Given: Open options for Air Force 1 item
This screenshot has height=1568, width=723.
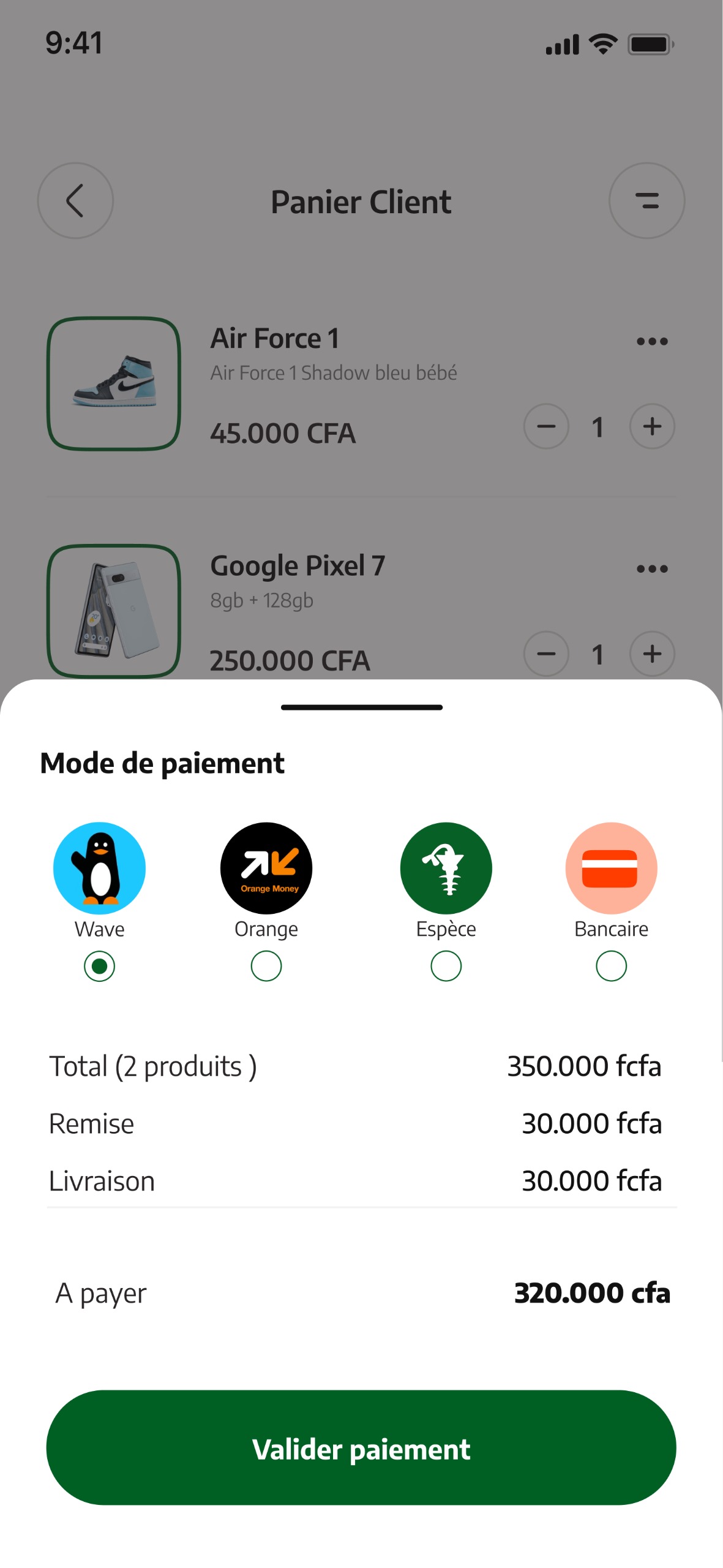Looking at the screenshot, I should (651, 341).
